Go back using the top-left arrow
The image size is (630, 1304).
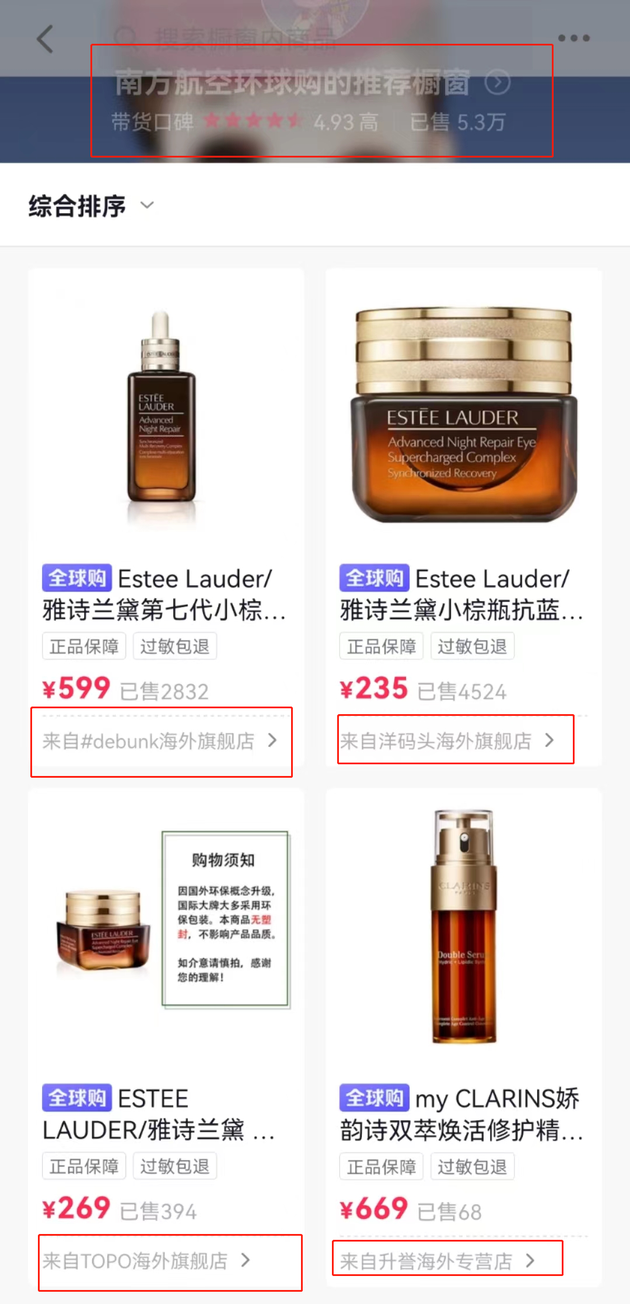tap(45, 39)
